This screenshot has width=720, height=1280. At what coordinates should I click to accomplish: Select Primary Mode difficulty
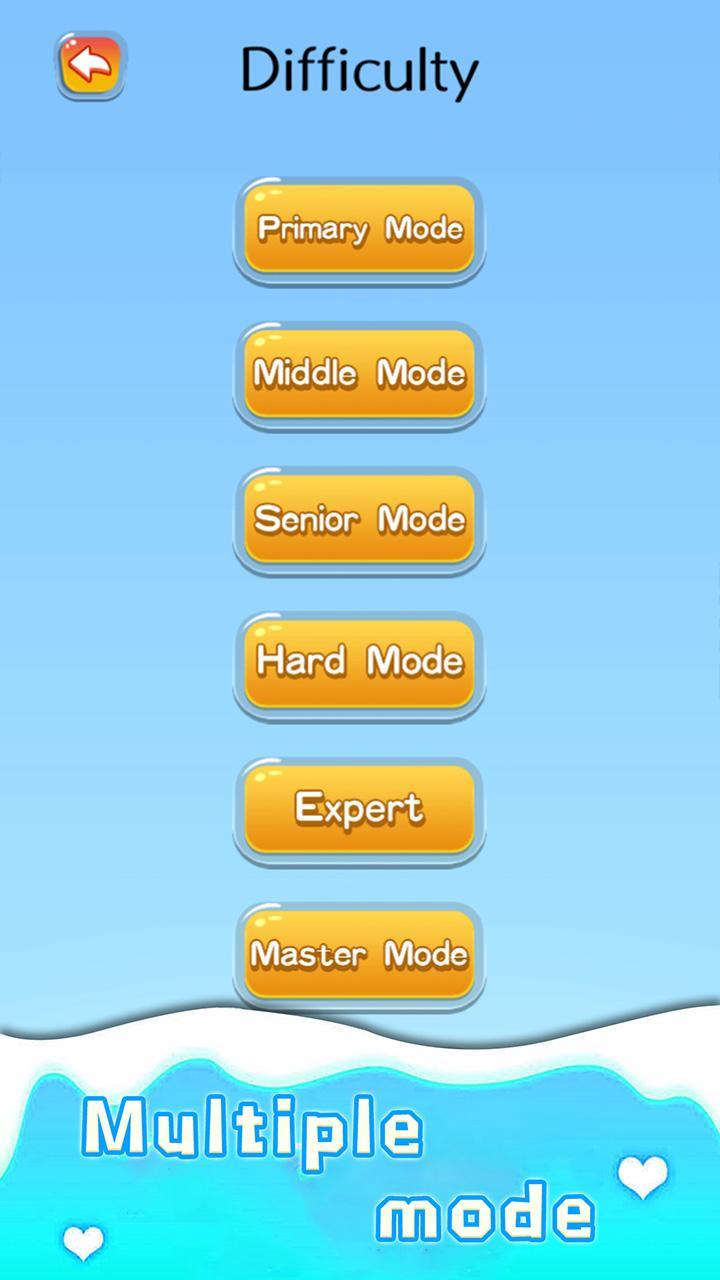click(359, 229)
